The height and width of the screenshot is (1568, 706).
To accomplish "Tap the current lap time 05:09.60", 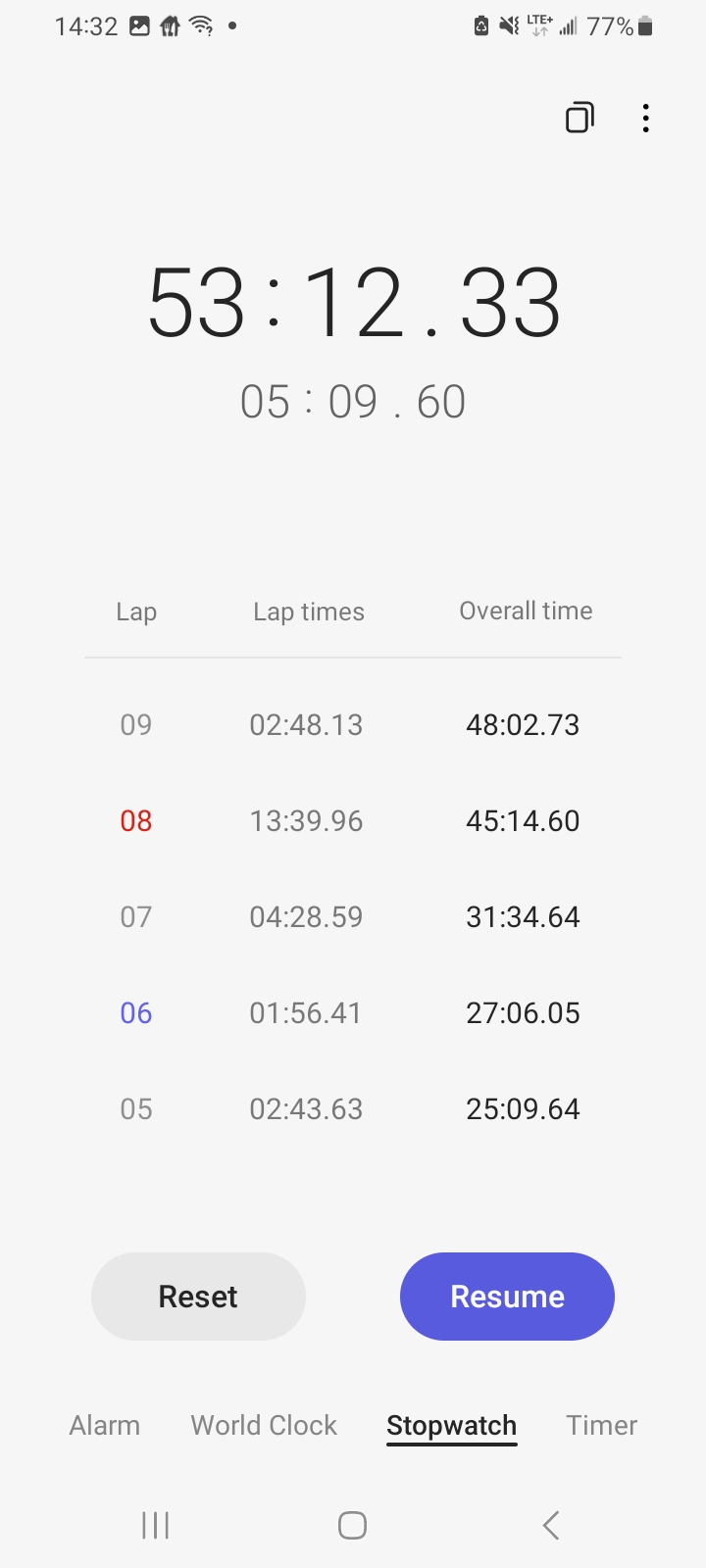I will click(353, 401).
